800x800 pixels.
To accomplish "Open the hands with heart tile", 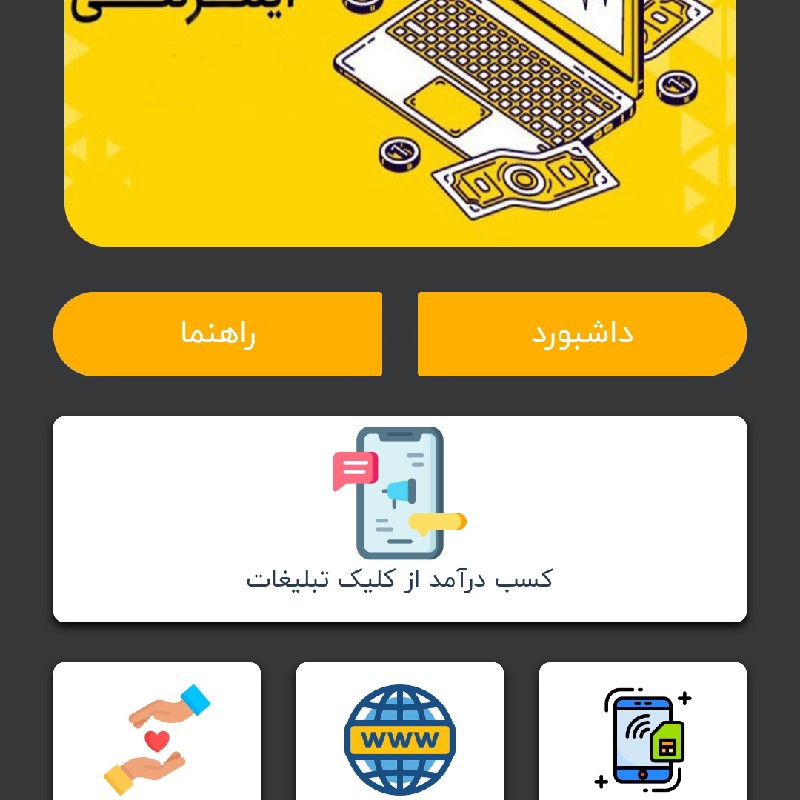I will click(x=157, y=735).
